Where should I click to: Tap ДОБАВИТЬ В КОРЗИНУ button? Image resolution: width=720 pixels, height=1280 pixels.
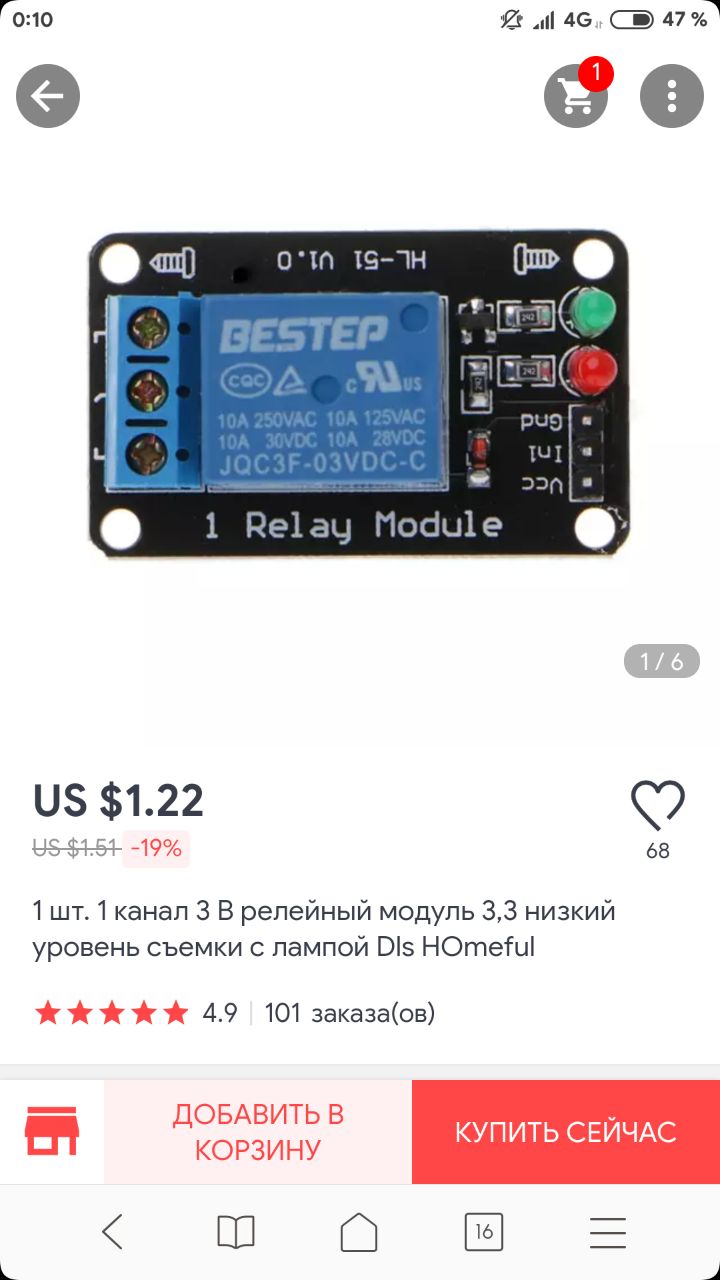[258, 1132]
